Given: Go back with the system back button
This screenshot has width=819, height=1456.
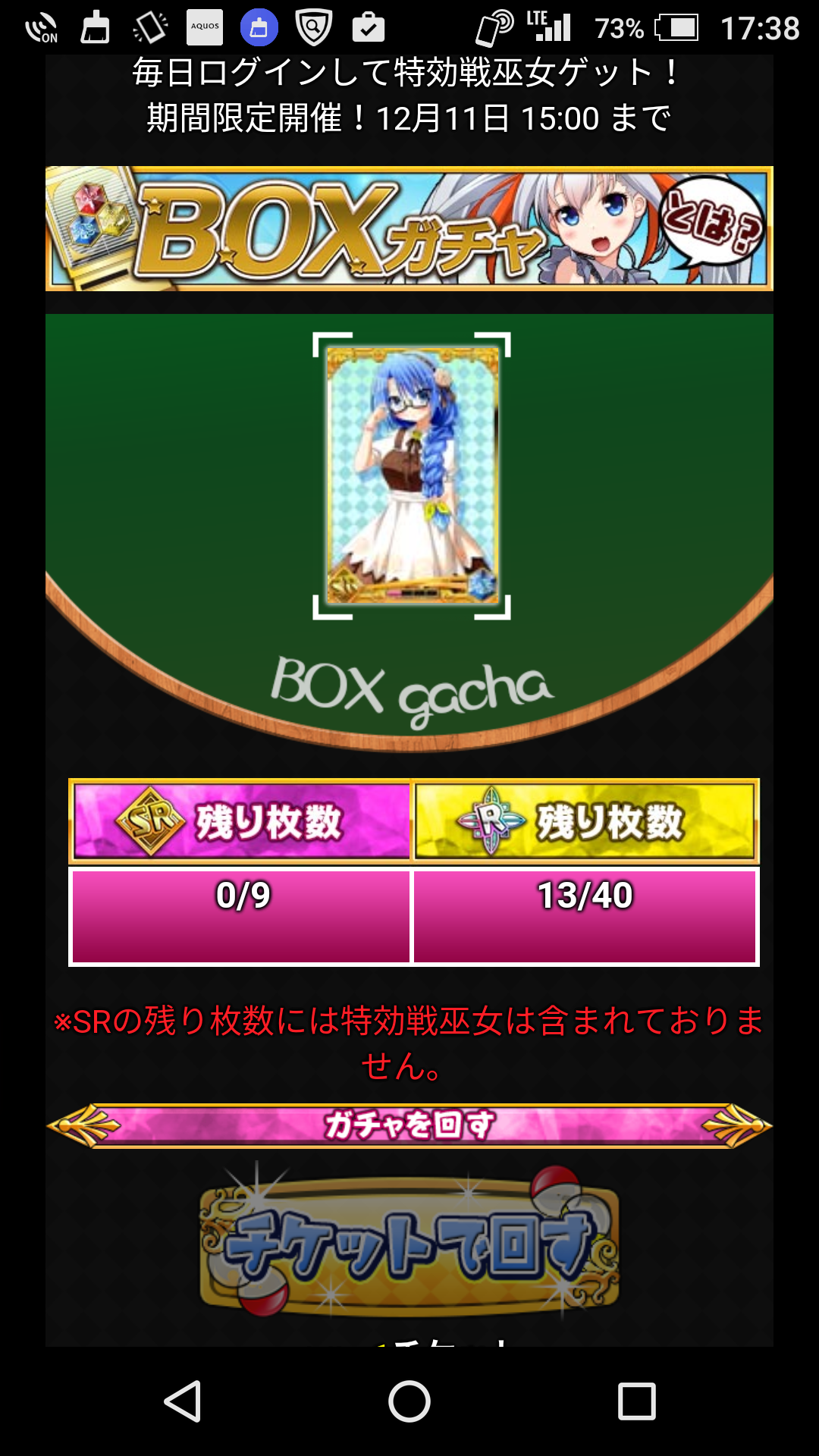Looking at the screenshot, I should [183, 1401].
